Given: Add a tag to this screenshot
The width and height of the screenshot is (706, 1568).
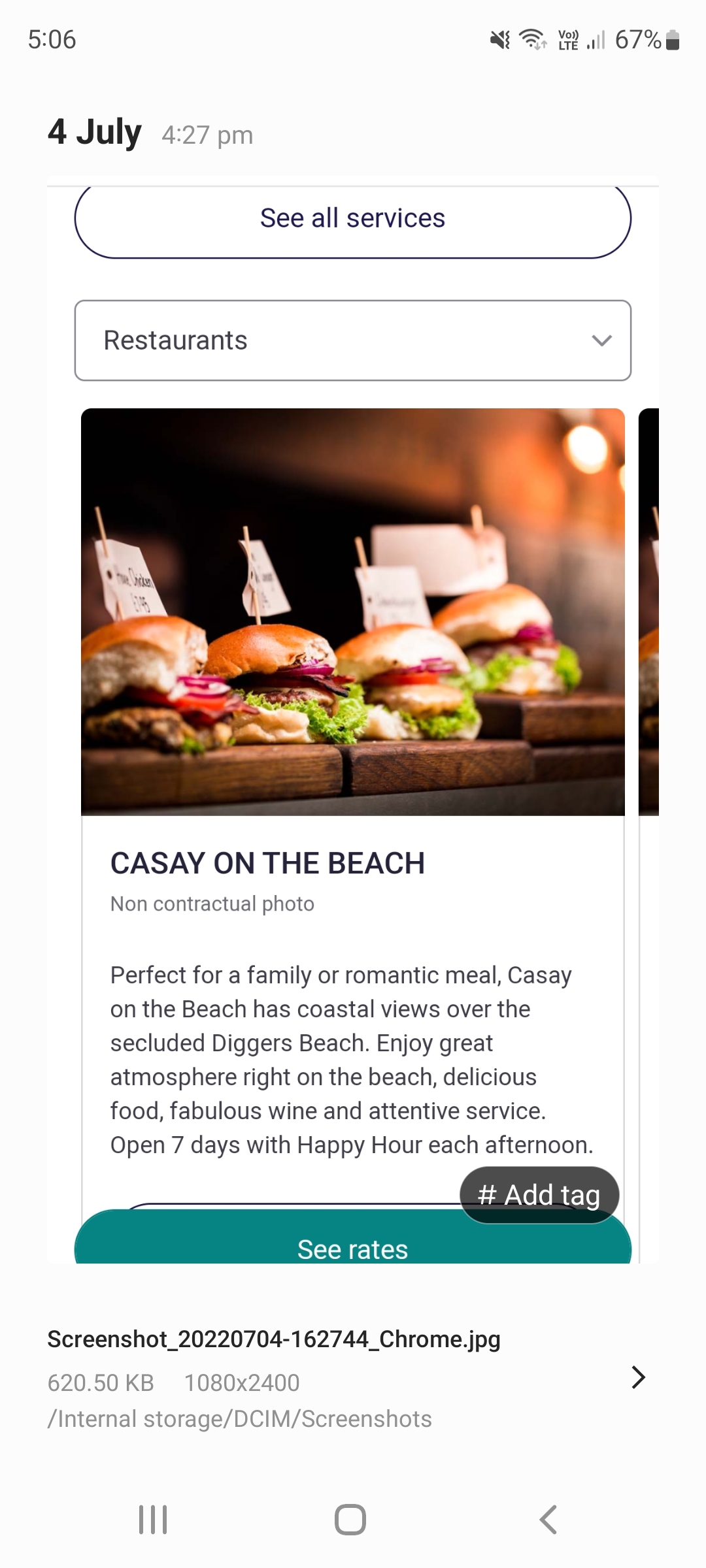Looking at the screenshot, I should (539, 1194).
